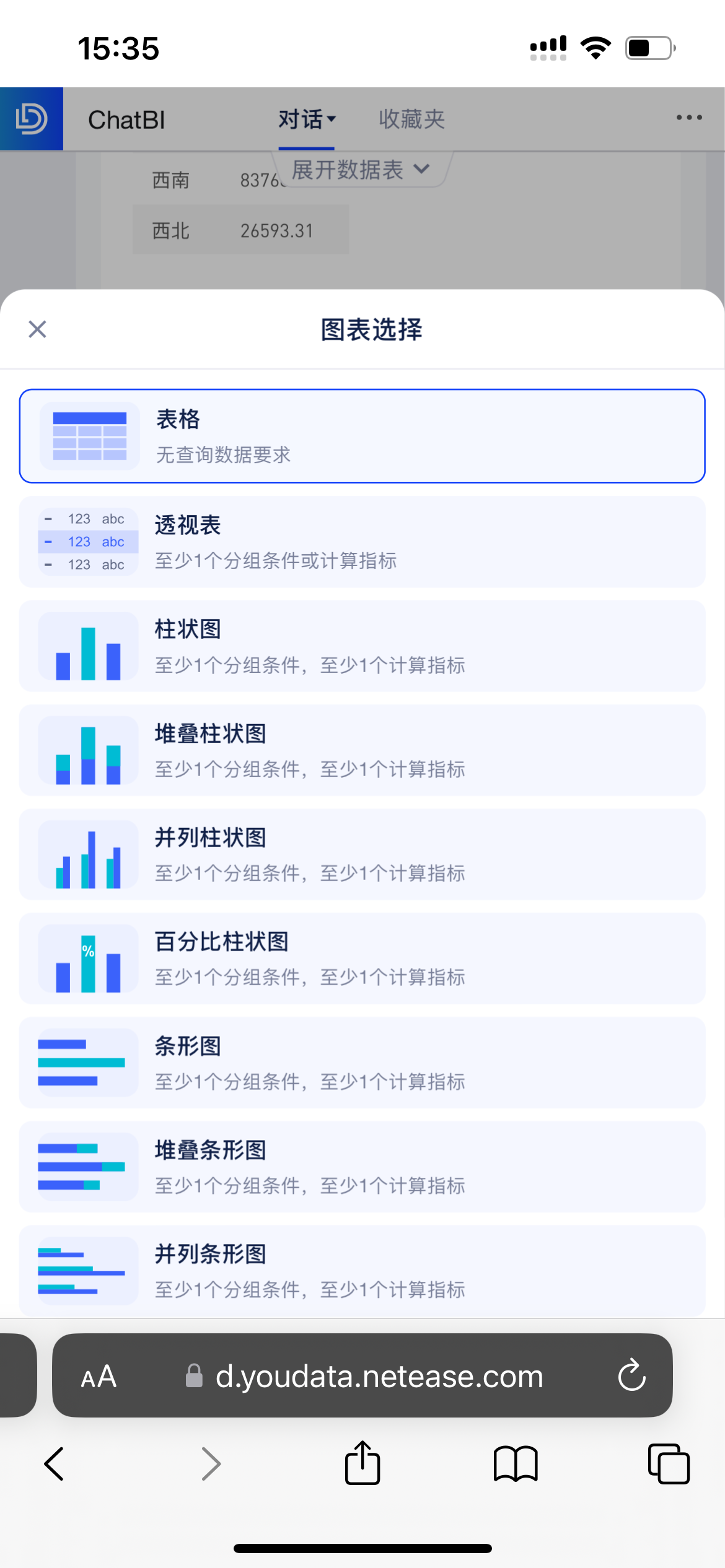
Task: Go back to the previous page
Action: coord(55,1464)
